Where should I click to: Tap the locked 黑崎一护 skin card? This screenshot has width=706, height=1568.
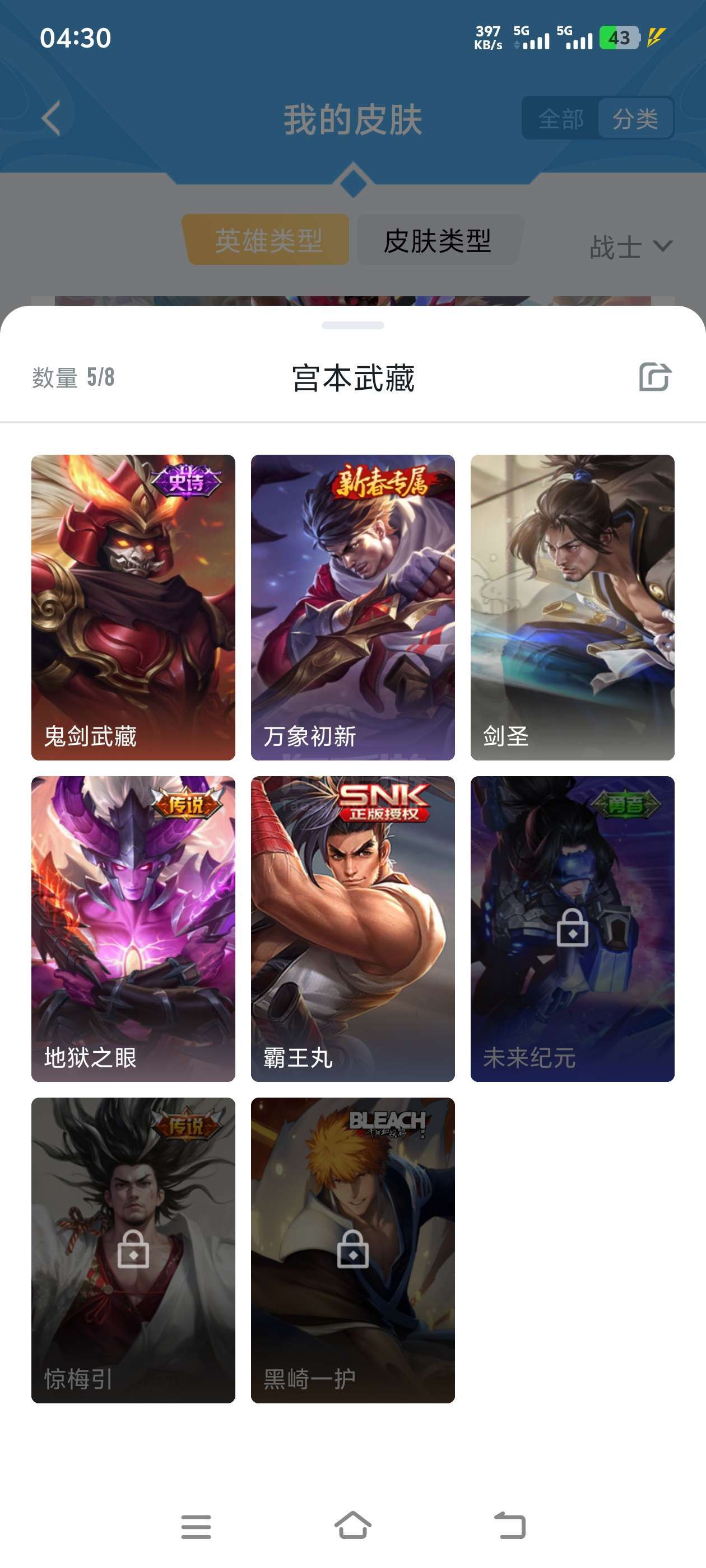click(352, 1250)
